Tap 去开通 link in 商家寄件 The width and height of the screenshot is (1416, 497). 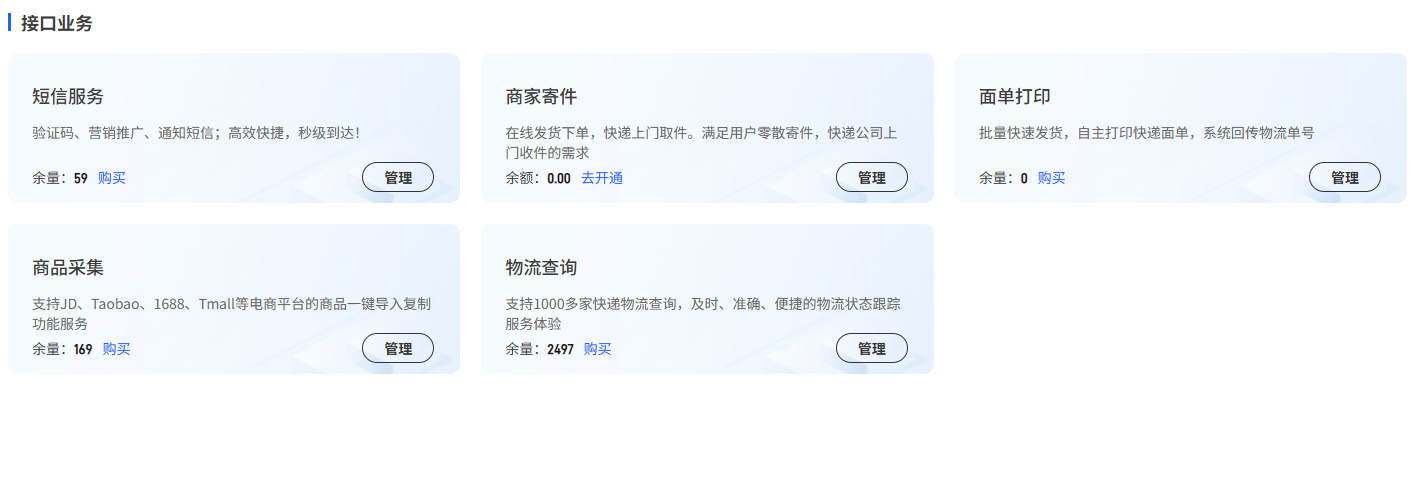pyautogui.click(x=602, y=178)
